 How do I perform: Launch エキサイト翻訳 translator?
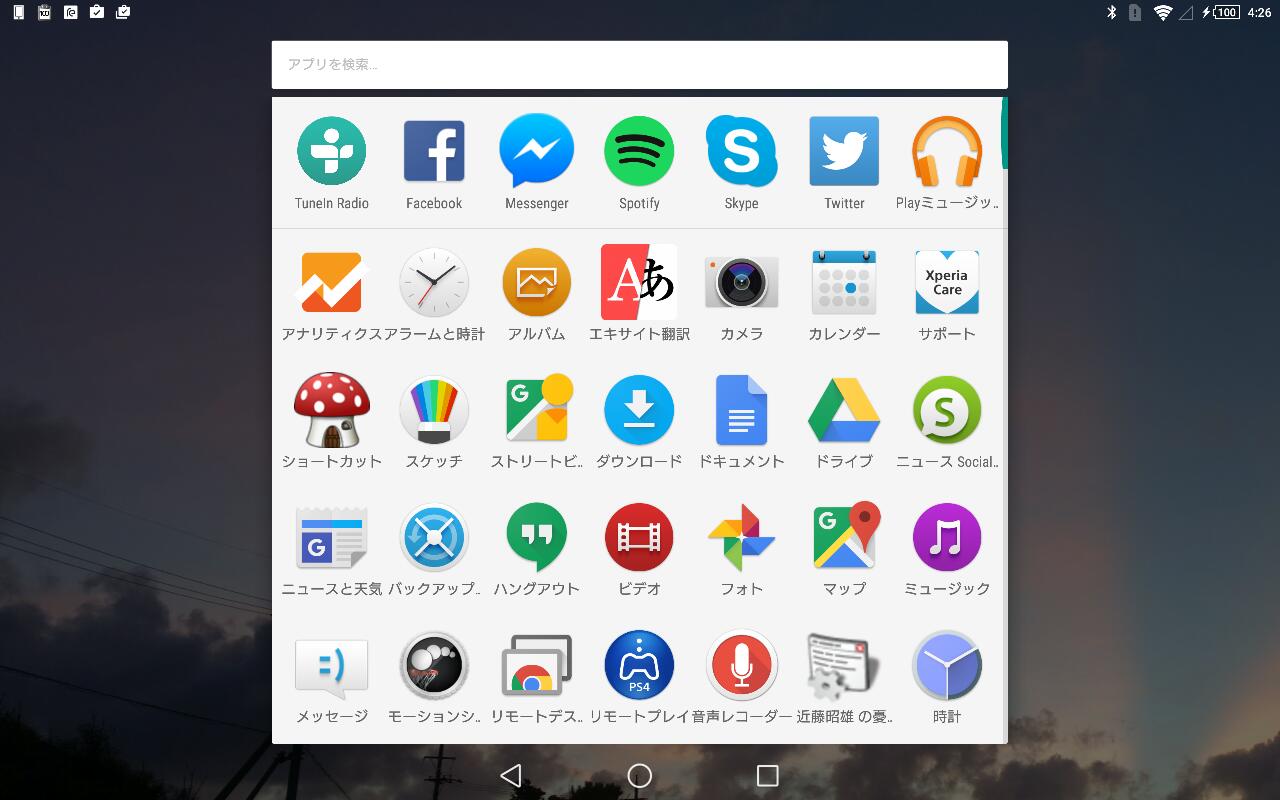click(x=639, y=283)
